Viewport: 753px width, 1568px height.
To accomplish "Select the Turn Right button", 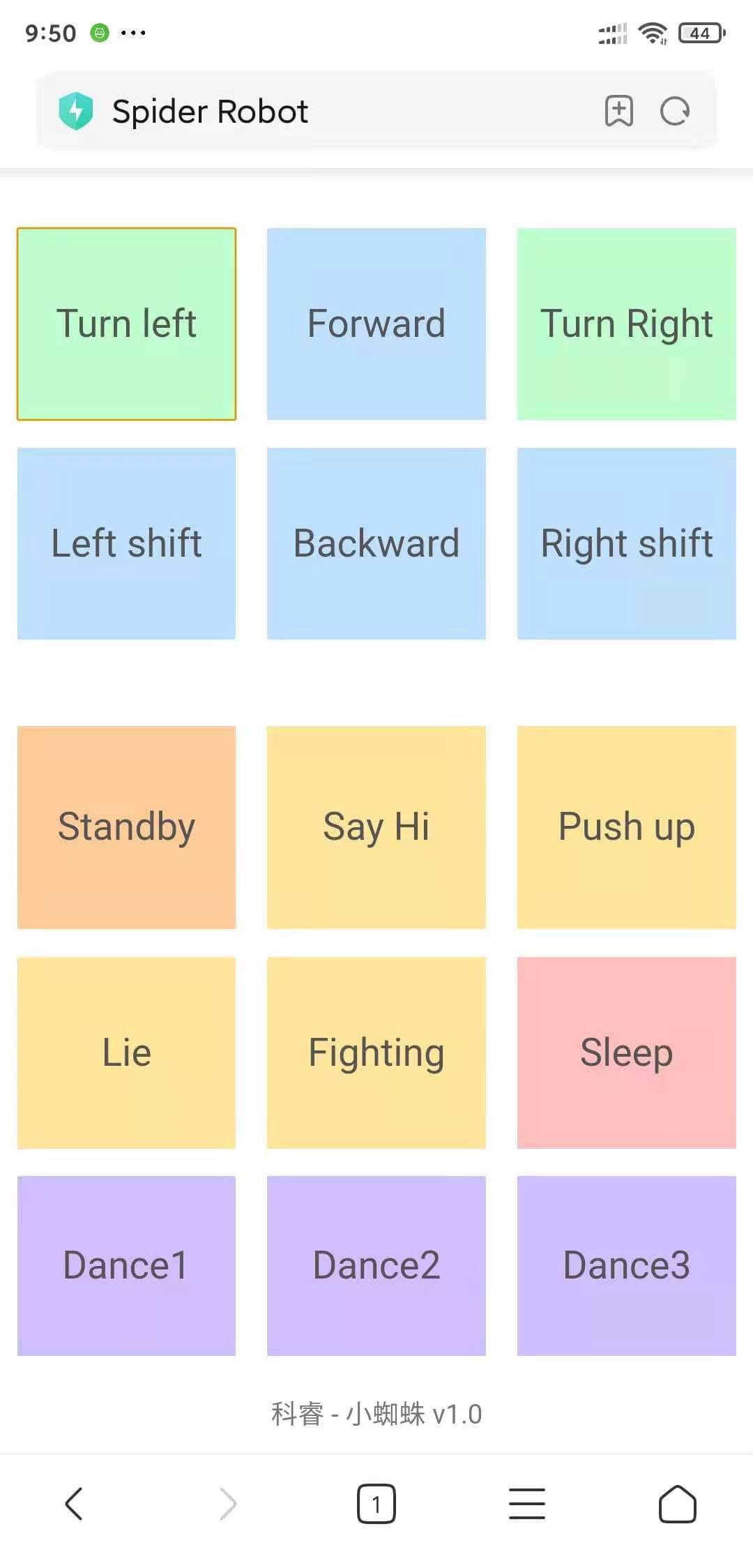I will (x=626, y=324).
